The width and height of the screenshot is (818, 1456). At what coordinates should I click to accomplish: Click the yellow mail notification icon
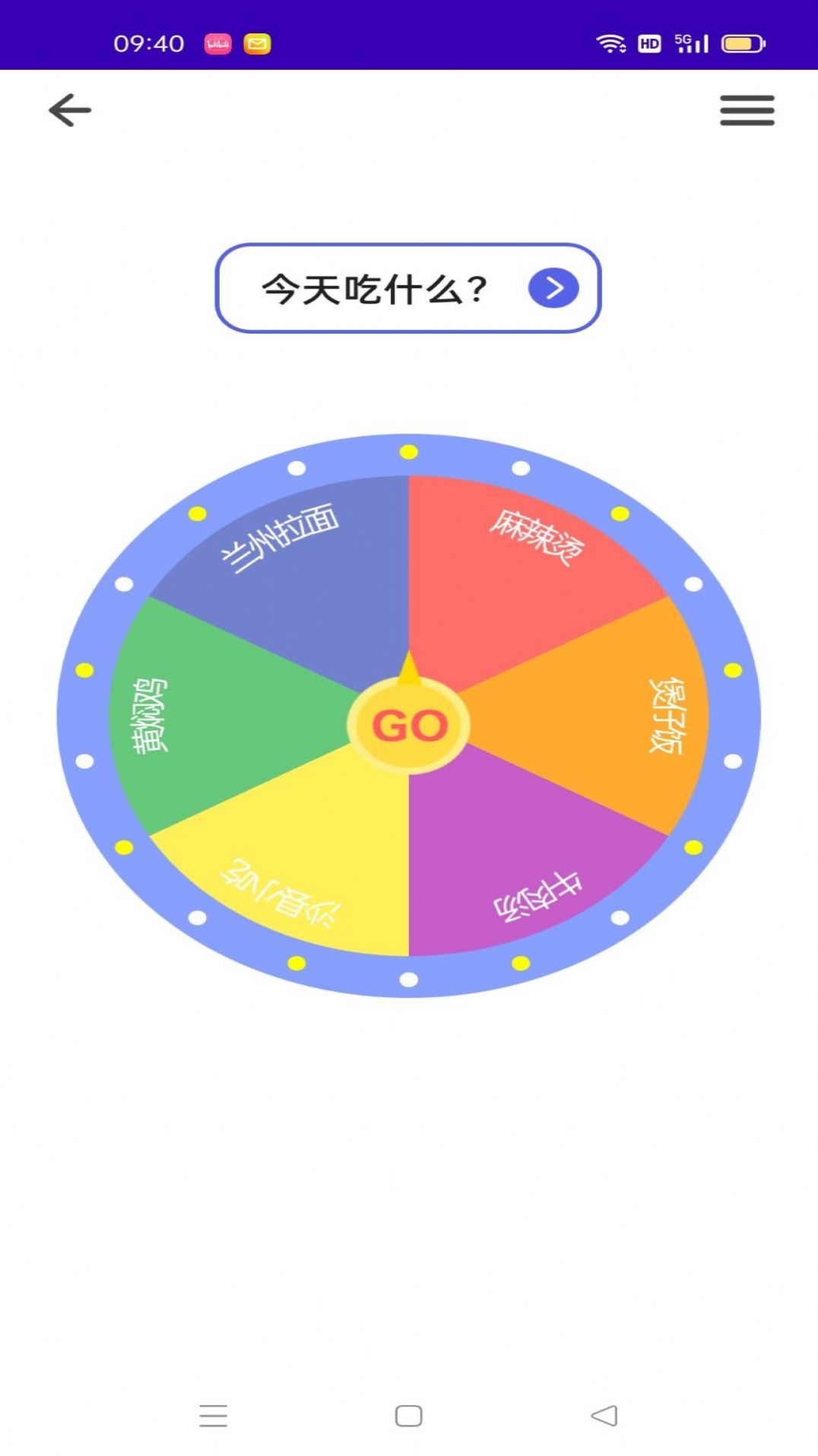(256, 44)
